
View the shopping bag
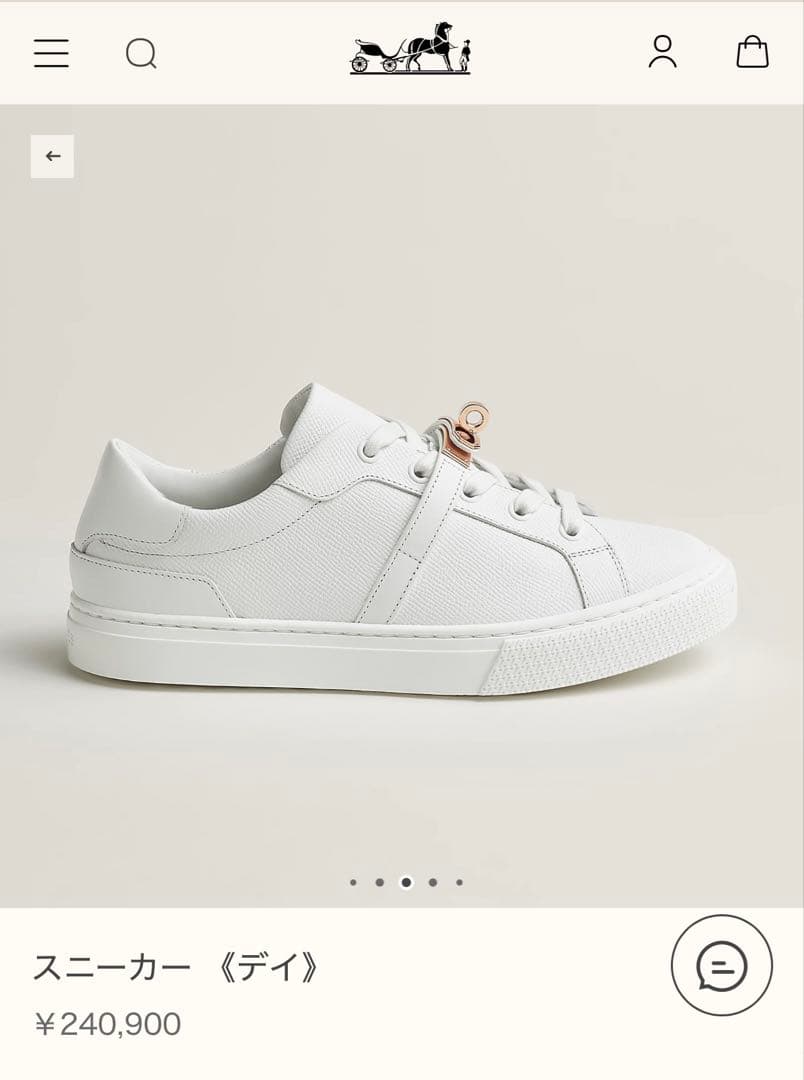[x=752, y=52]
